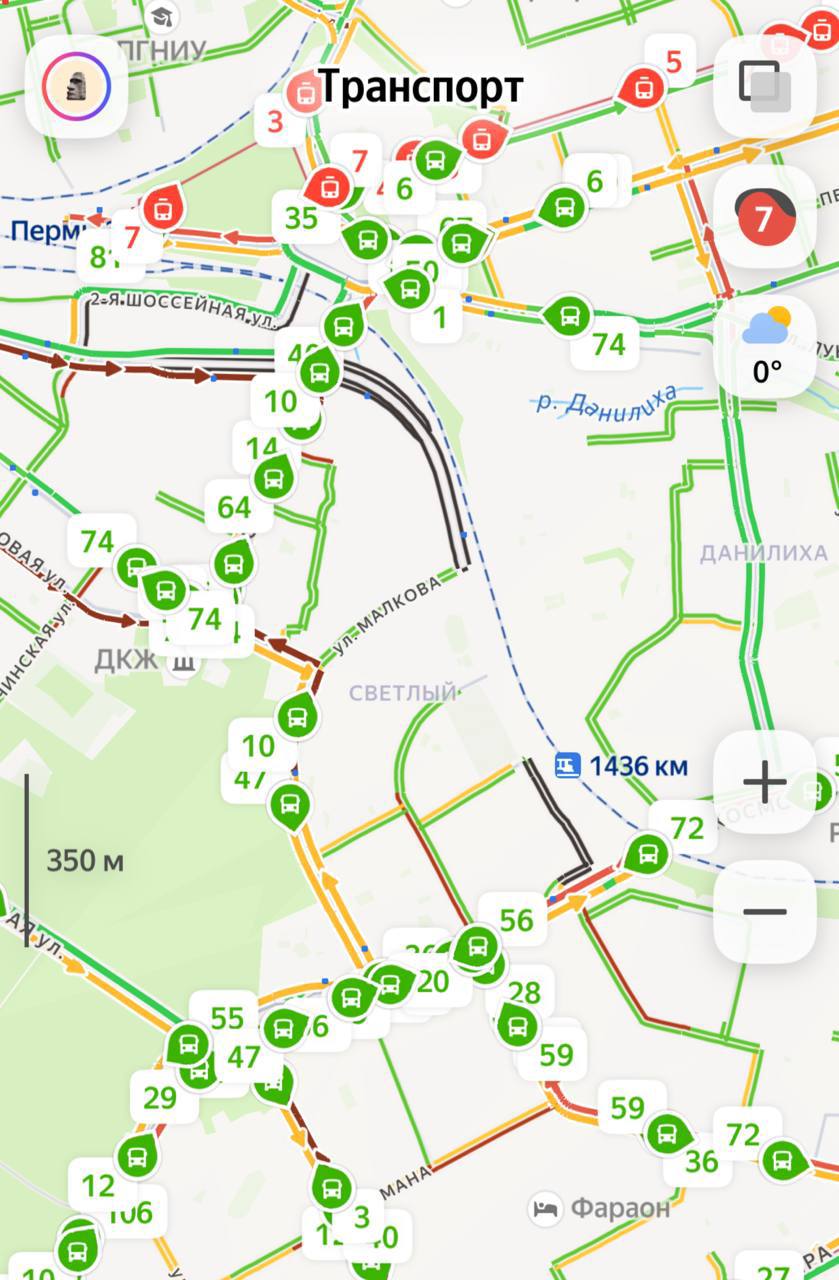Open the profile avatar
Viewport: 839px width, 1280px height.
coord(76,86)
